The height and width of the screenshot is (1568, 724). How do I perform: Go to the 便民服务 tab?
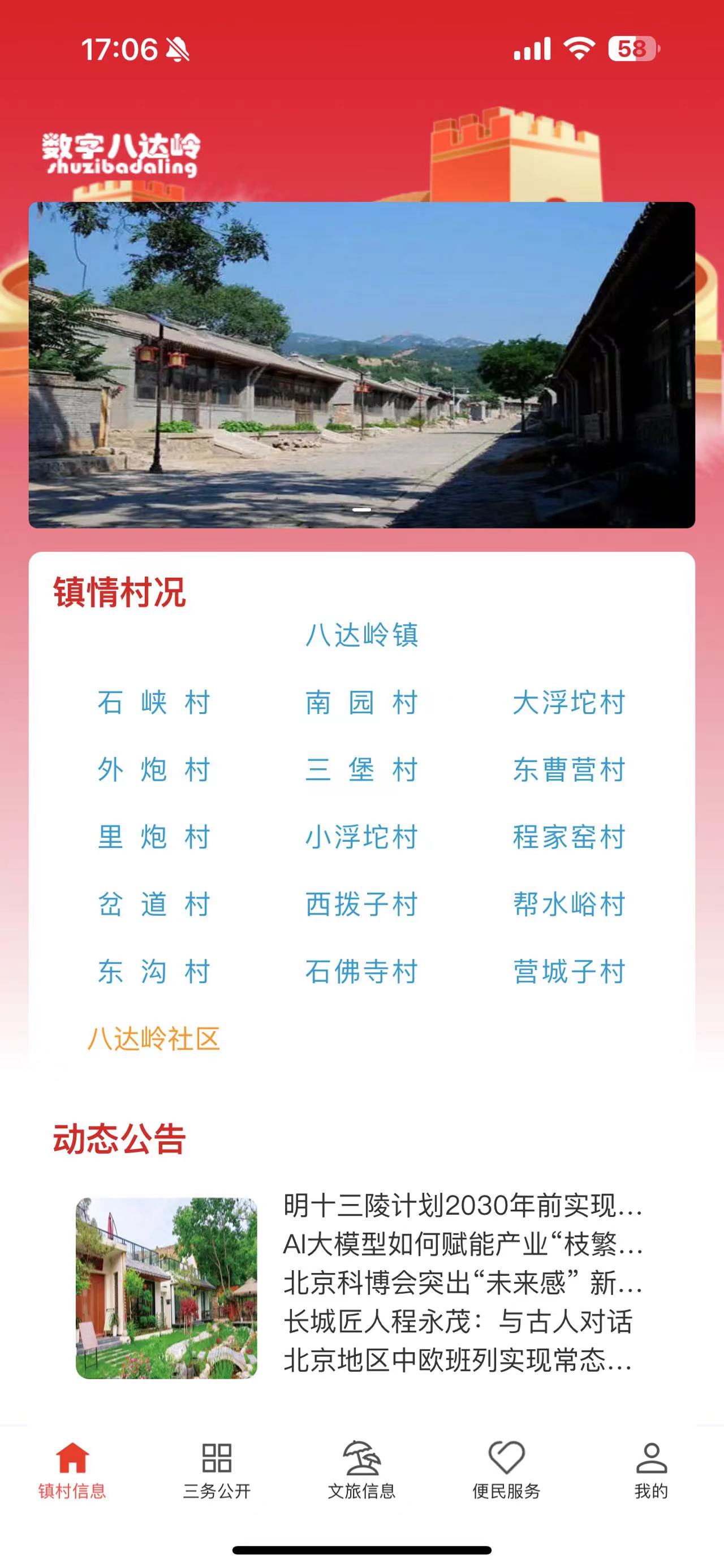pyautogui.click(x=506, y=1471)
